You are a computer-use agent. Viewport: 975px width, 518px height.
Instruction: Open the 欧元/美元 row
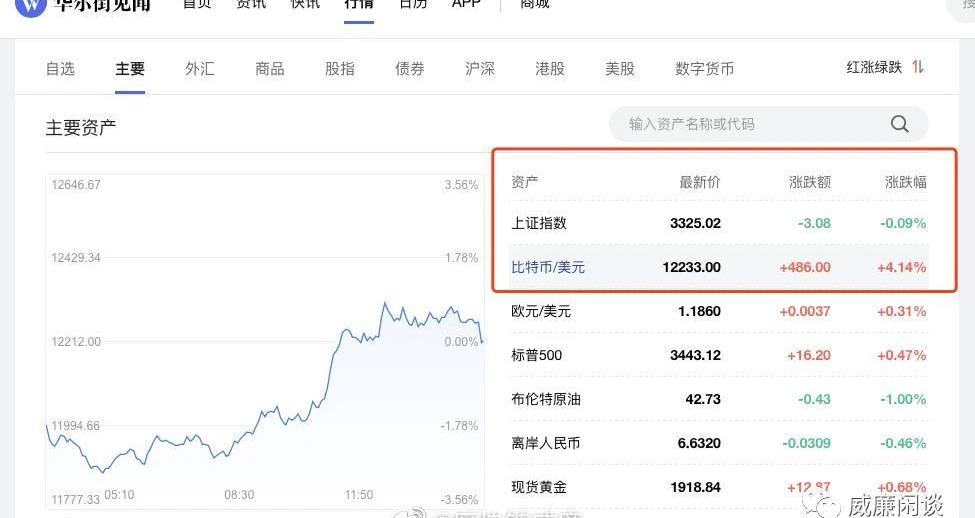(541, 311)
